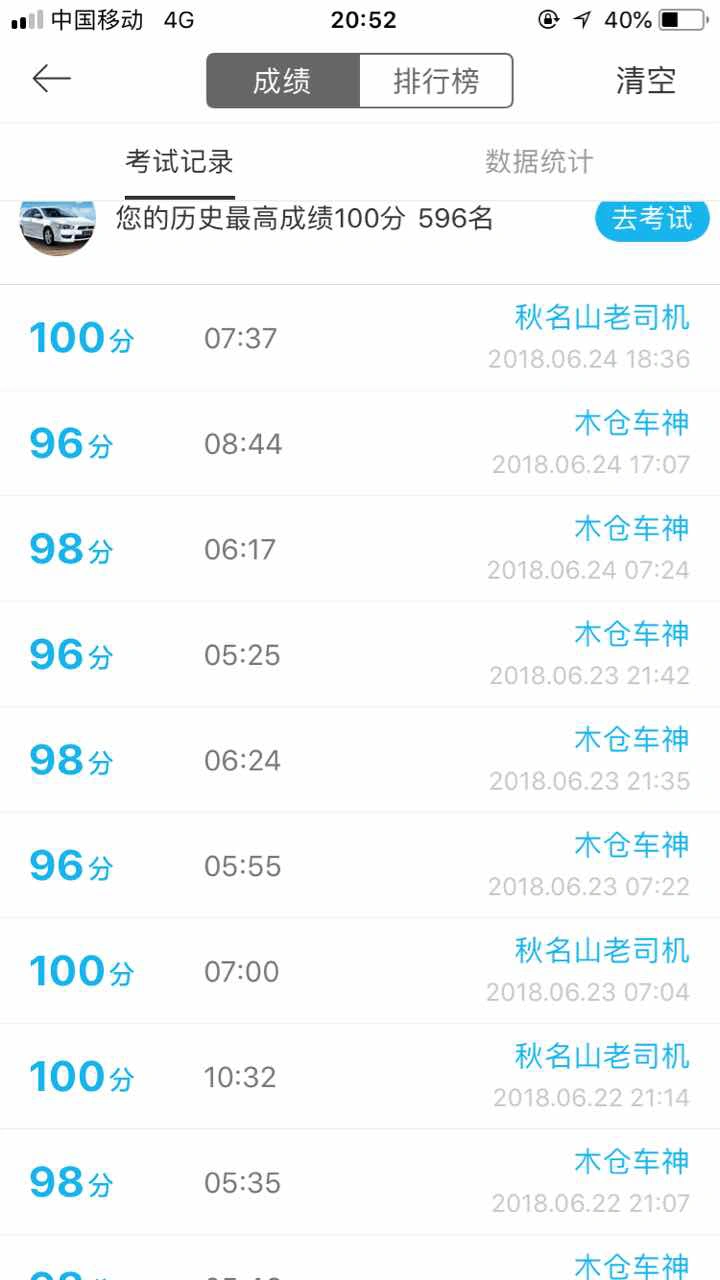Open the record dated 2018.06.22 21:07
The height and width of the screenshot is (1280, 720).
point(360,1182)
